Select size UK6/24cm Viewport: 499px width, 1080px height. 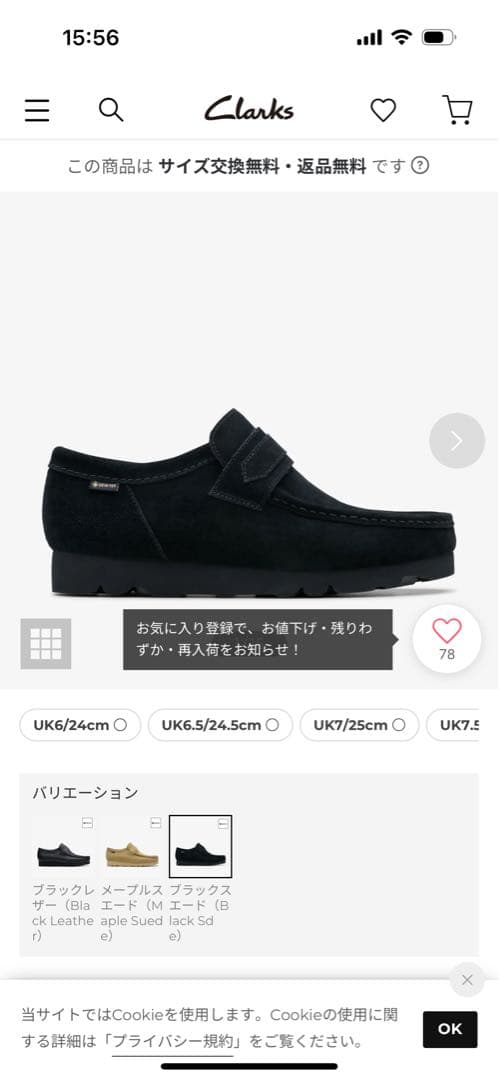point(80,725)
